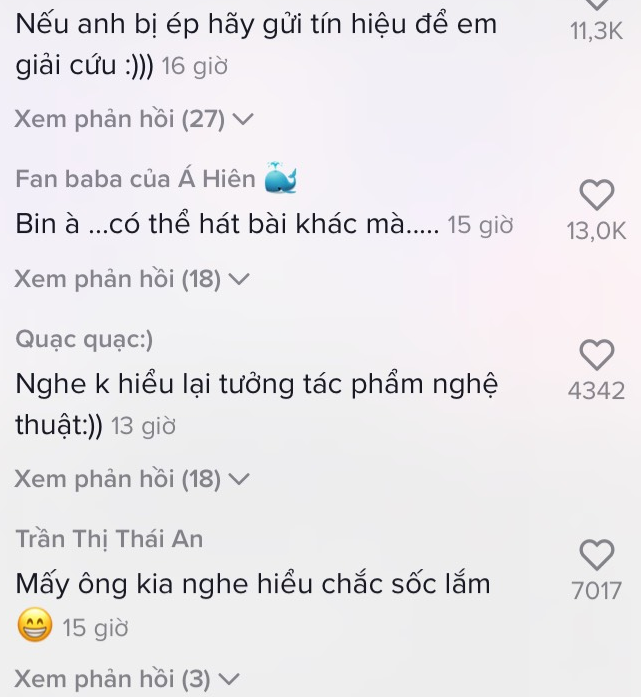Open Trần Thị Thái An's profile
The height and width of the screenshot is (697, 641).
(x=110, y=539)
